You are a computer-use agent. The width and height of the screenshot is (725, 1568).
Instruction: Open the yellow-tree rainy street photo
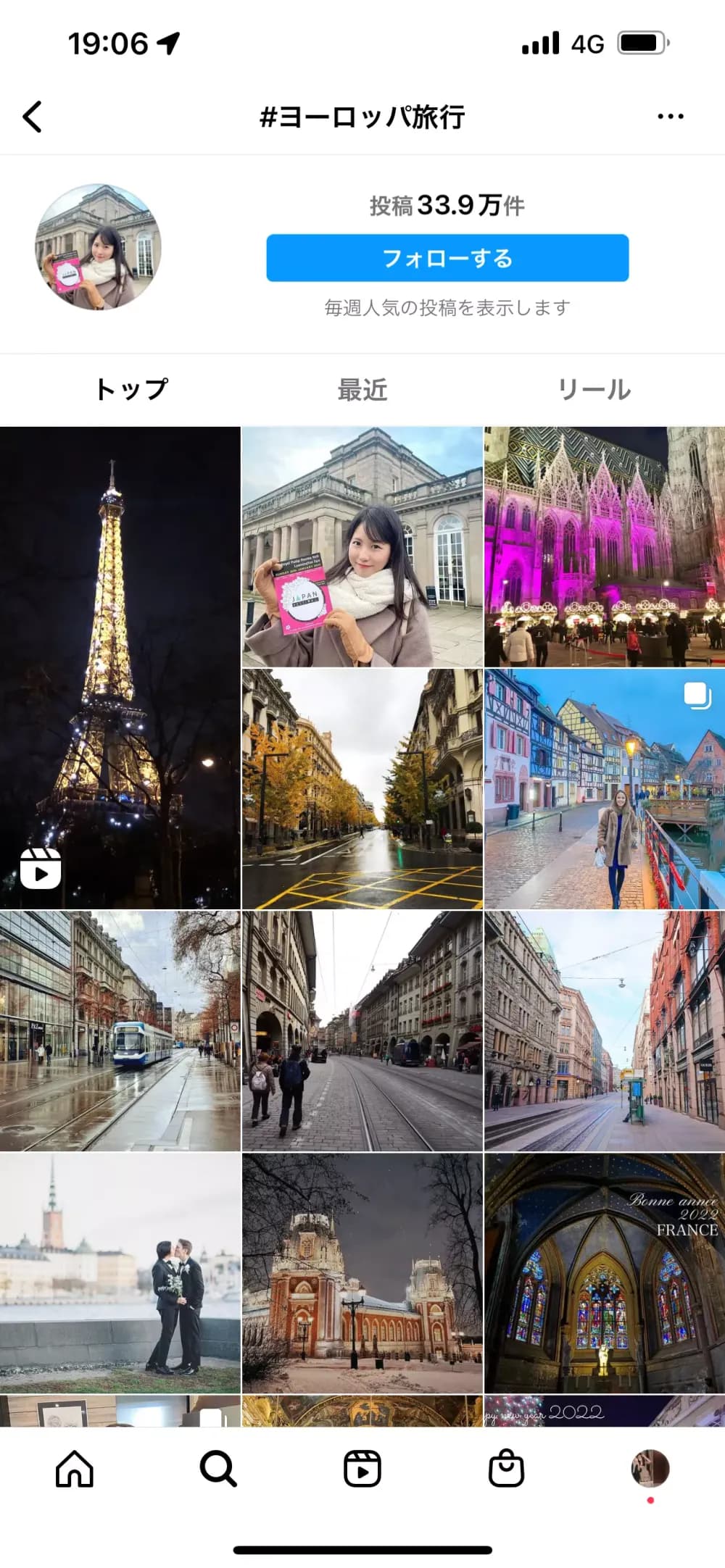pos(362,788)
